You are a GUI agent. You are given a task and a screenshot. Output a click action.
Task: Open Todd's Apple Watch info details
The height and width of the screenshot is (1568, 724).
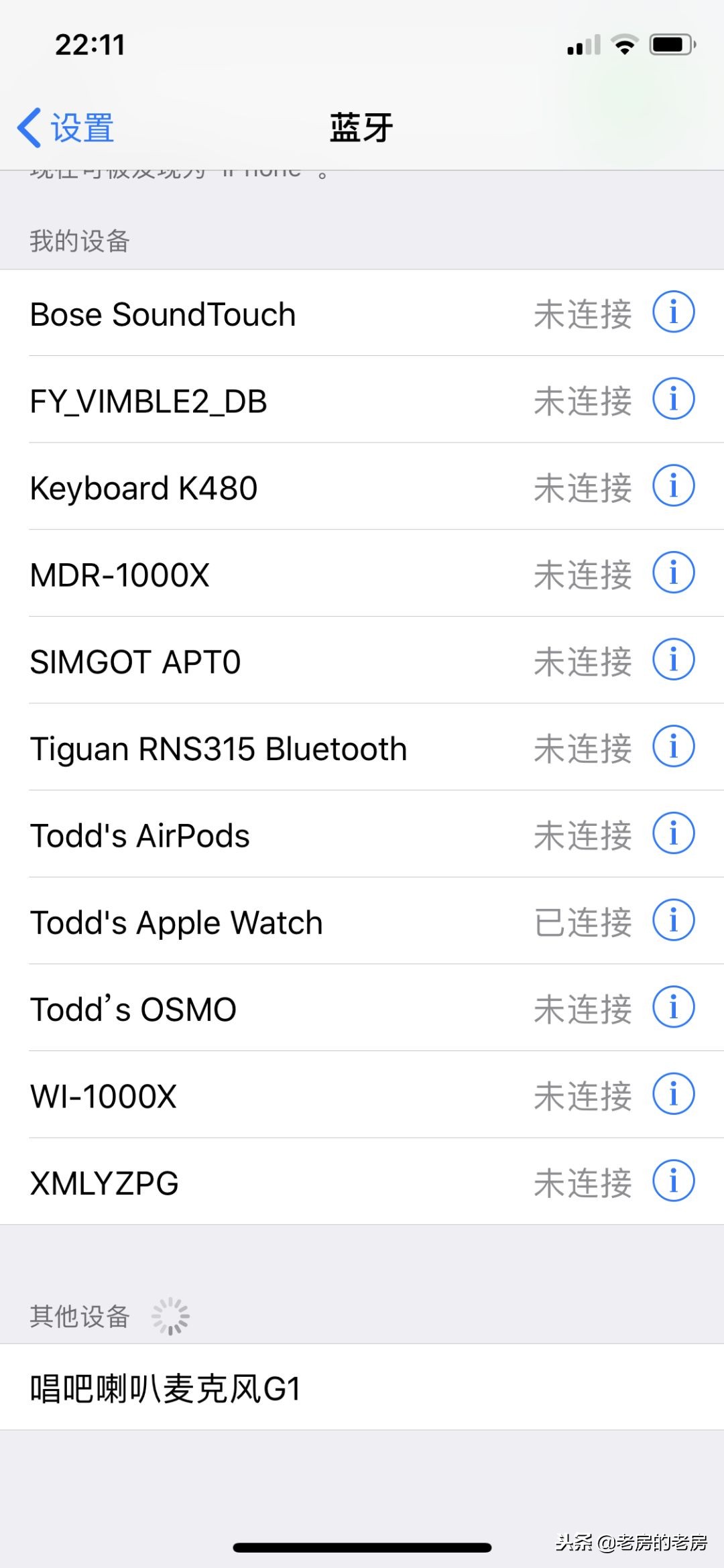pos(674,920)
